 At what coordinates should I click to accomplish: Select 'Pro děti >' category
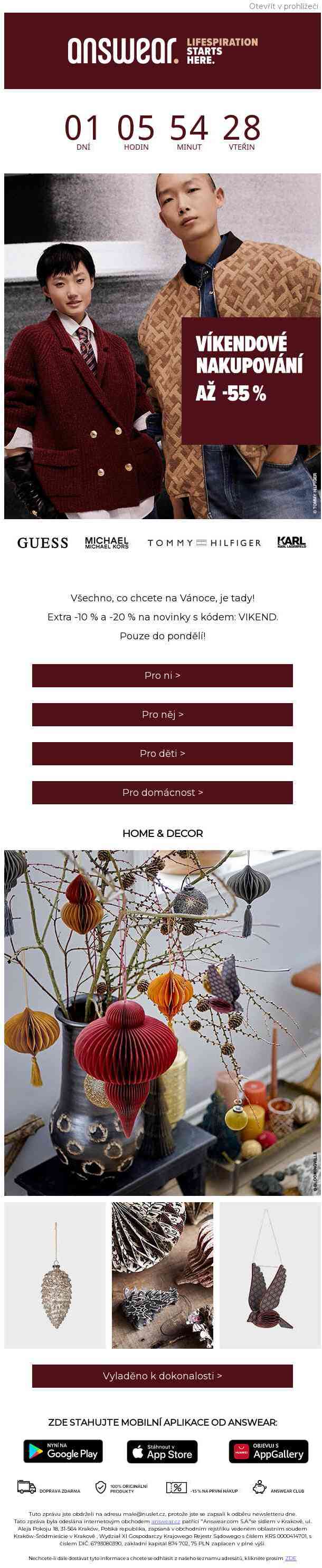(x=162, y=753)
